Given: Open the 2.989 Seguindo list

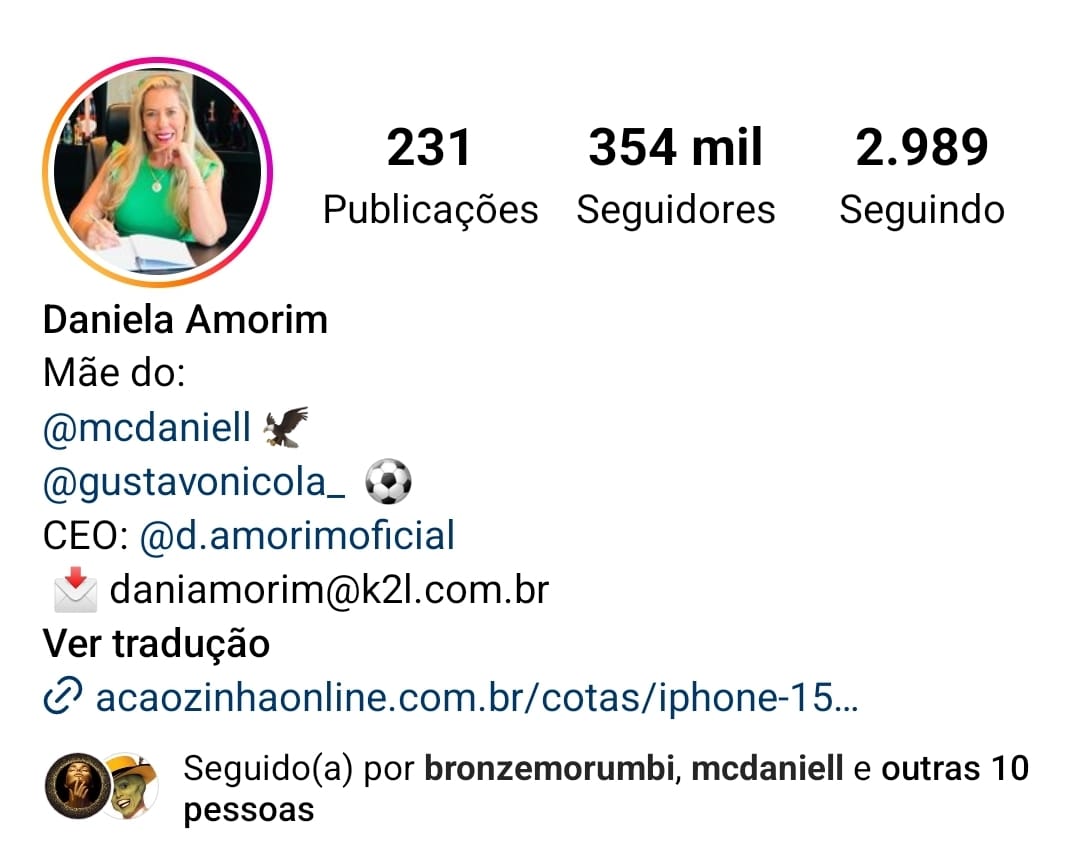Looking at the screenshot, I should click(921, 176).
